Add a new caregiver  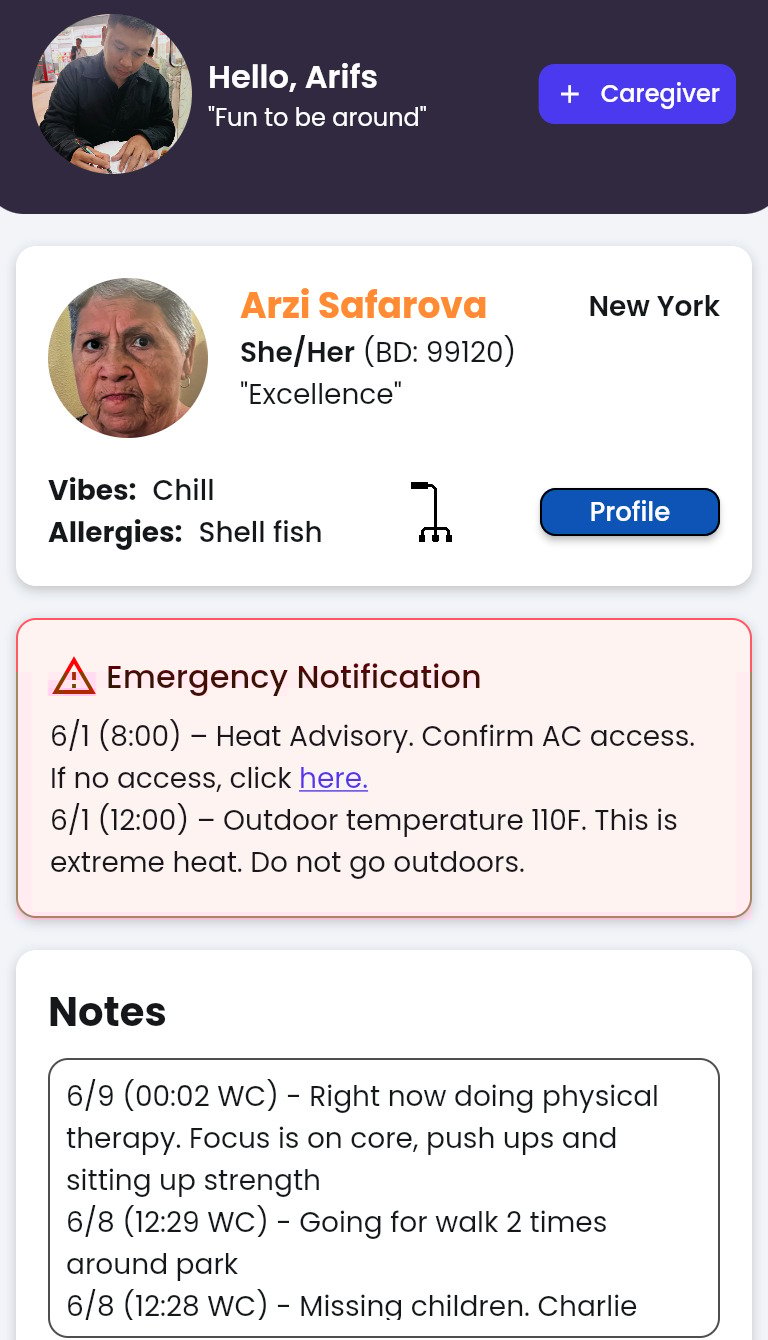[x=637, y=94]
